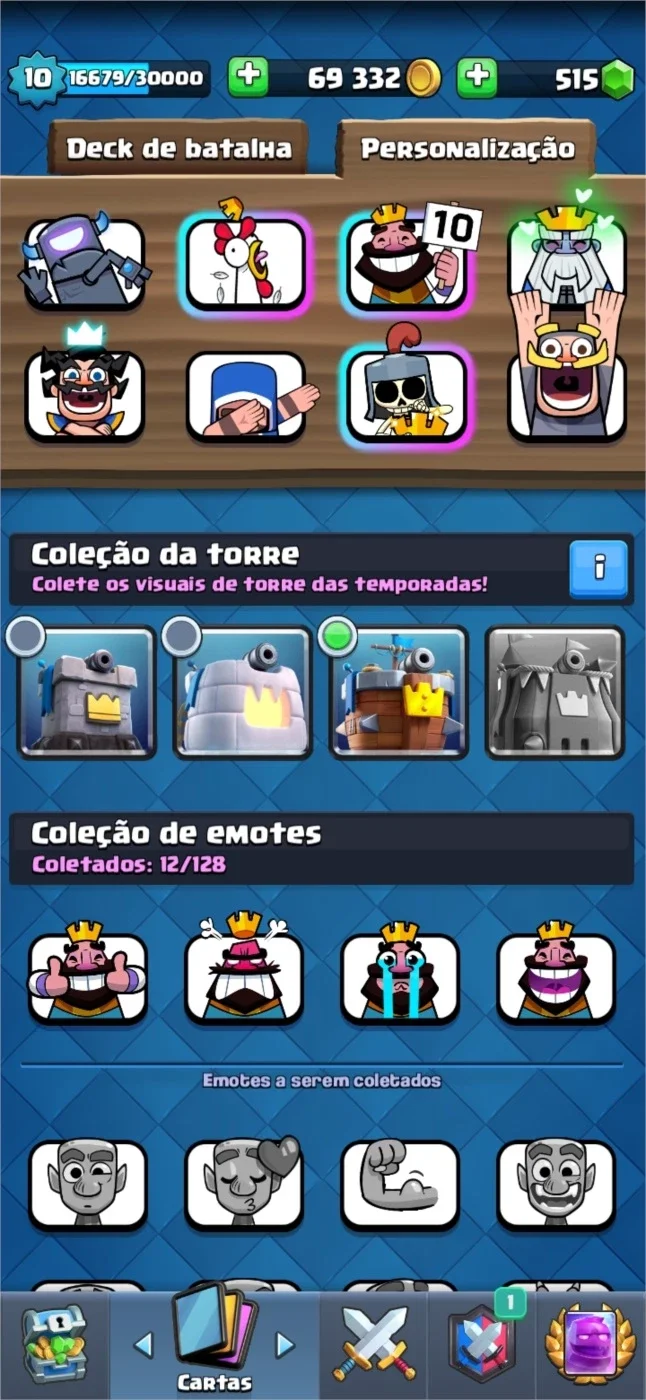Open the info button for Coleção da torre
This screenshot has height=1400, width=646.
click(x=599, y=568)
